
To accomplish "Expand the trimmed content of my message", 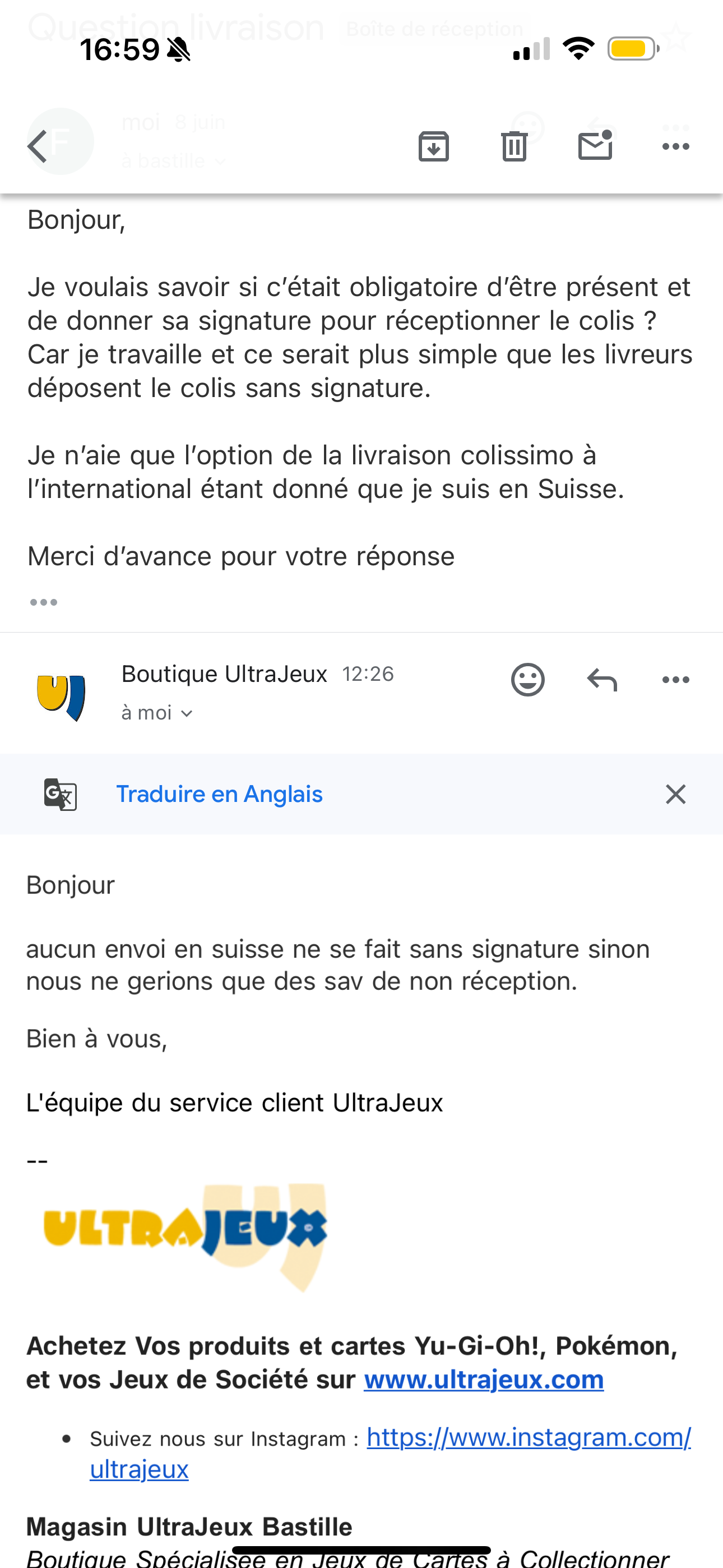I will pos(44,603).
